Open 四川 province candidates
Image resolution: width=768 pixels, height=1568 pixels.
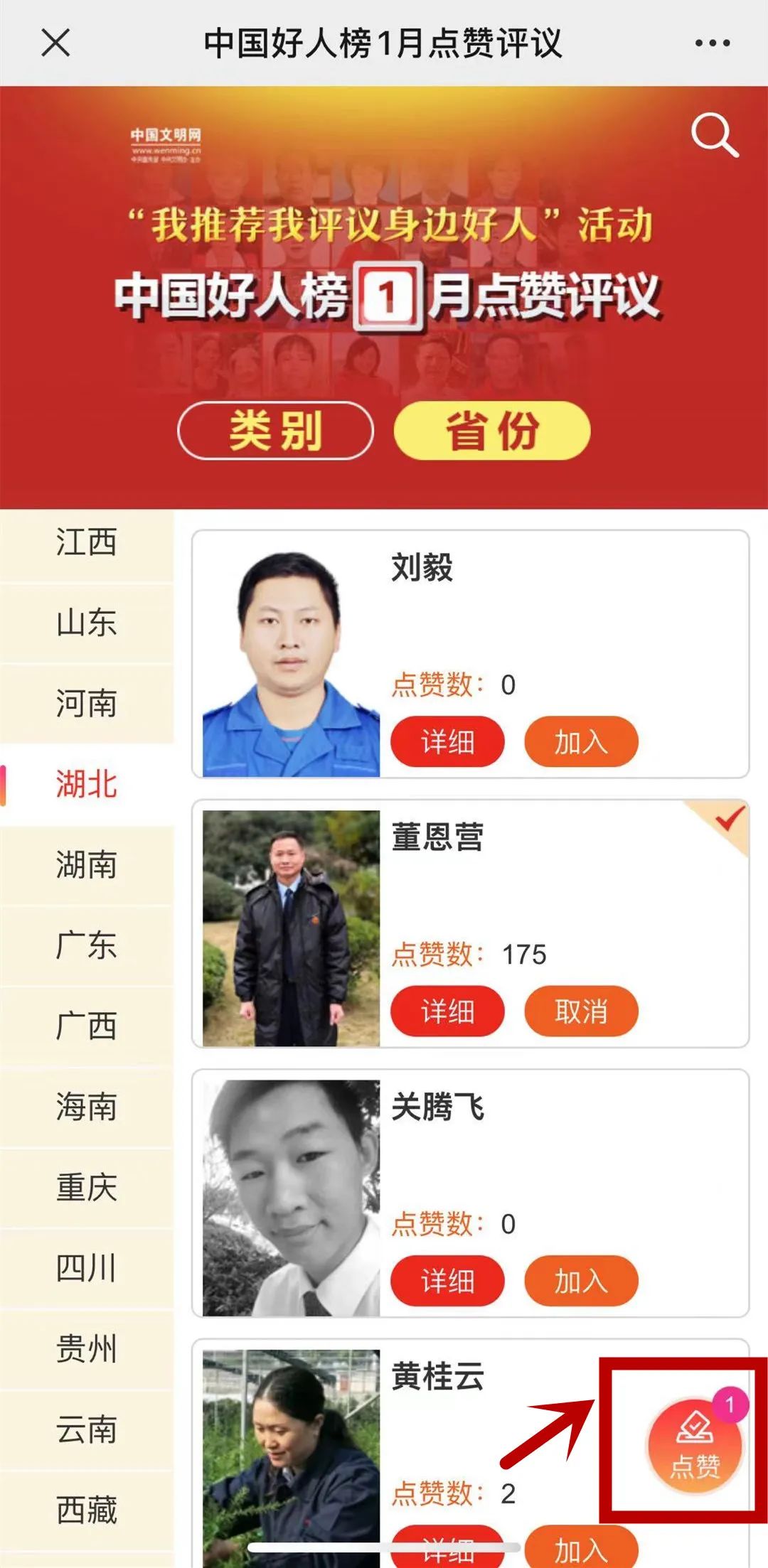(x=87, y=1268)
